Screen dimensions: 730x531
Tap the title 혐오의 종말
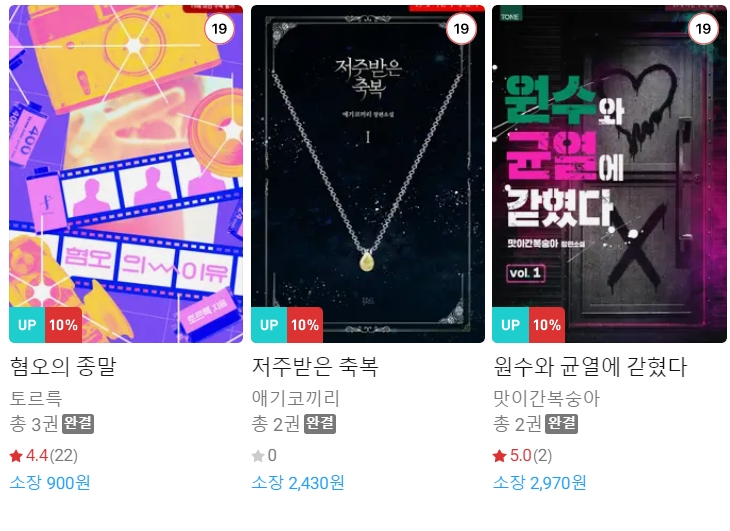point(63,366)
